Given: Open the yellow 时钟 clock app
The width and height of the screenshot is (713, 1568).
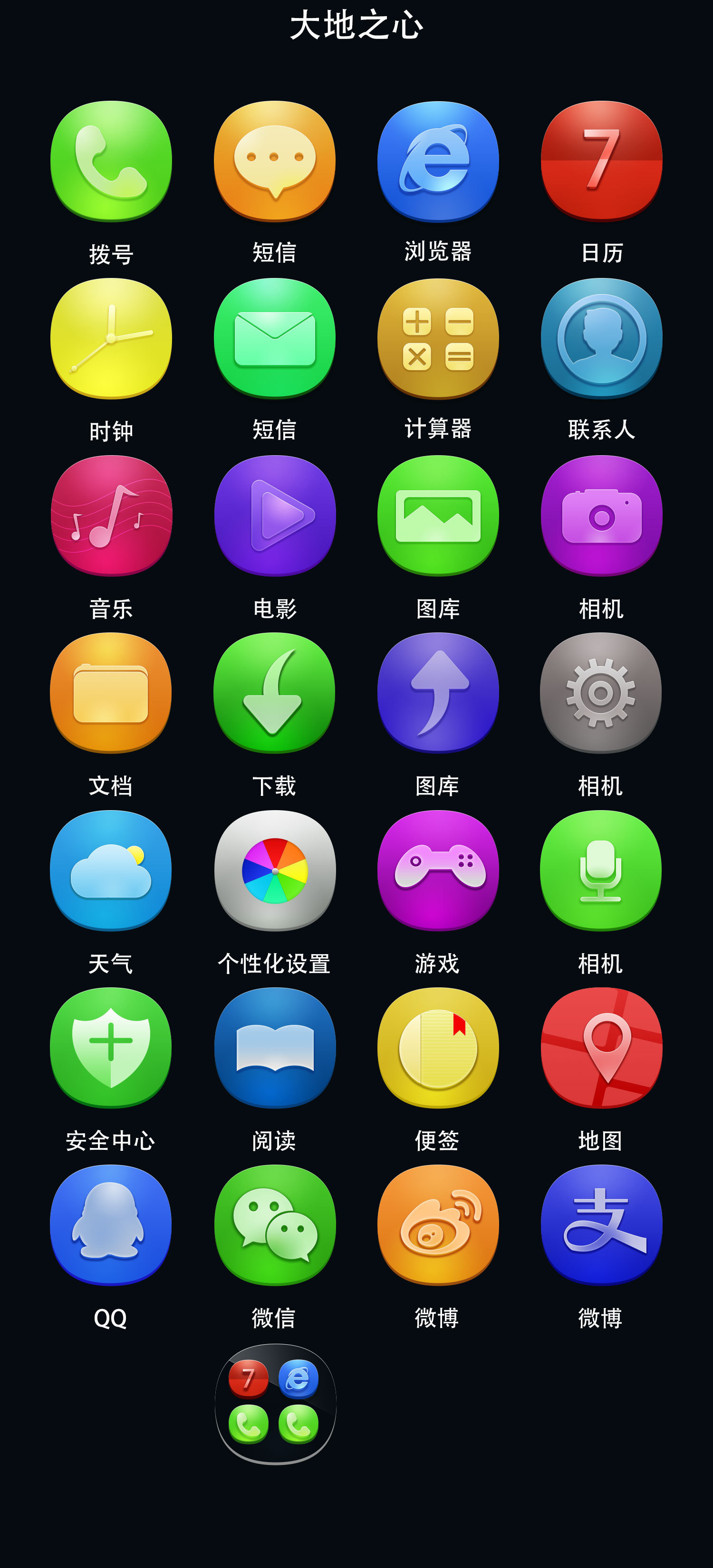Looking at the screenshot, I should [x=111, y=338].
